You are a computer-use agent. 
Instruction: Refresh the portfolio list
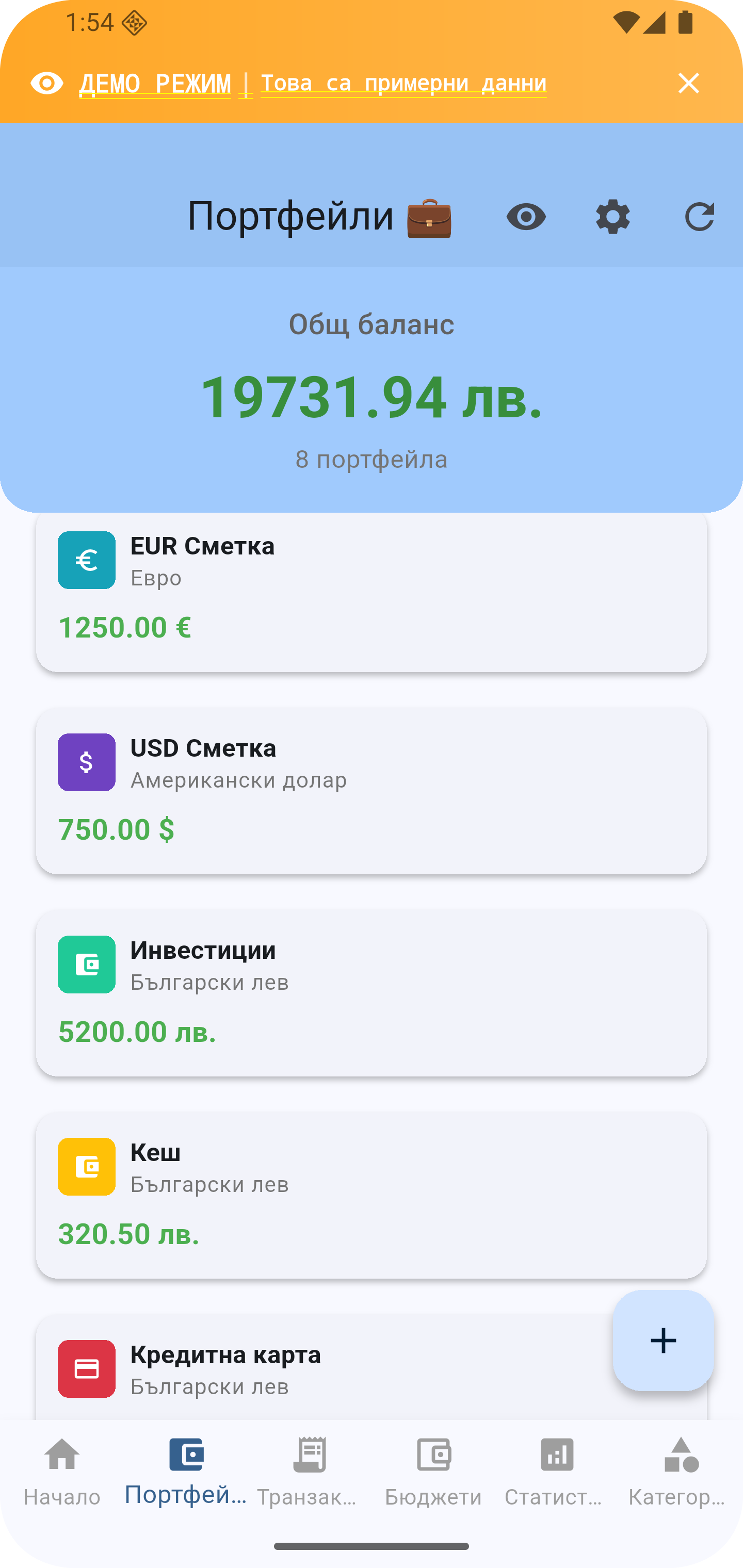coord(699,217)
